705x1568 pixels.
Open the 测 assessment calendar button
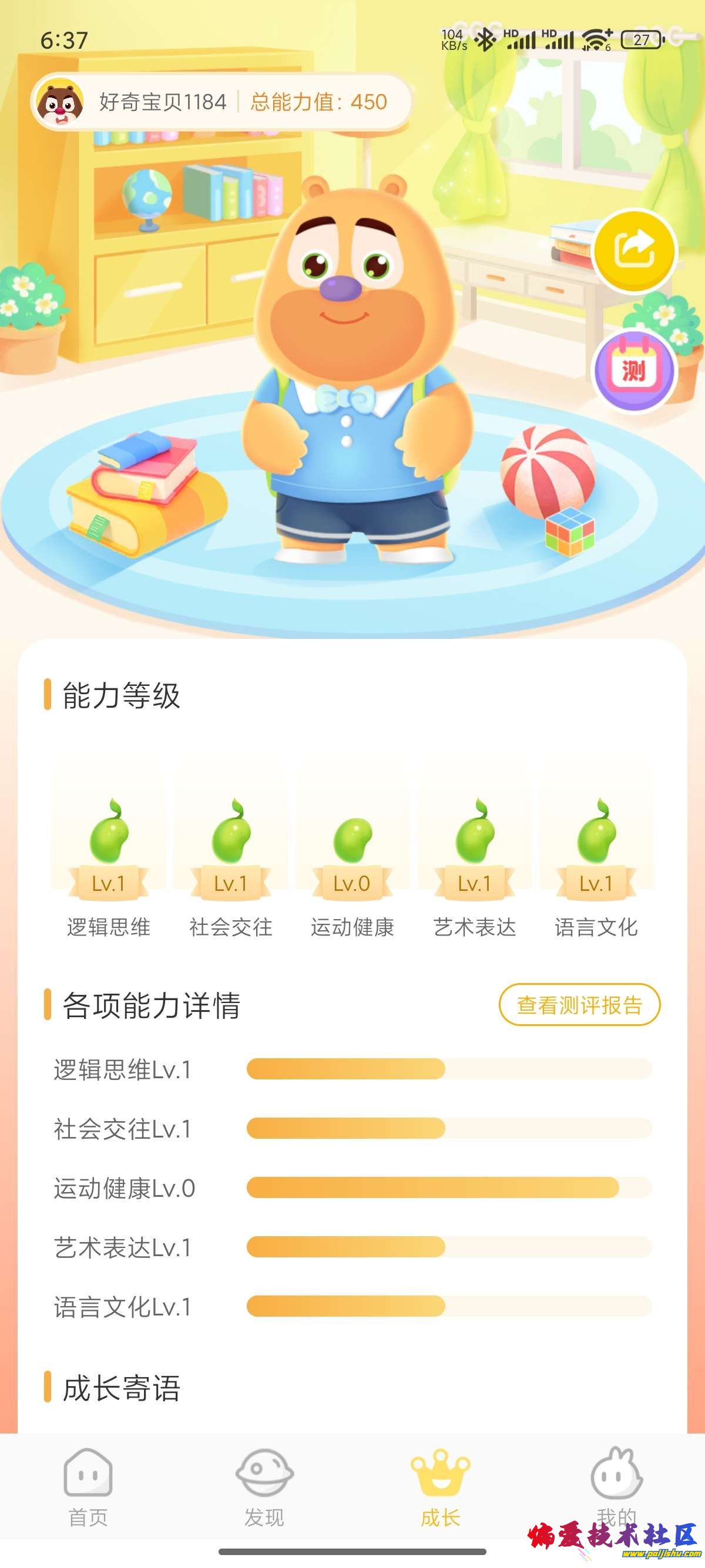(x=634, y=370)
